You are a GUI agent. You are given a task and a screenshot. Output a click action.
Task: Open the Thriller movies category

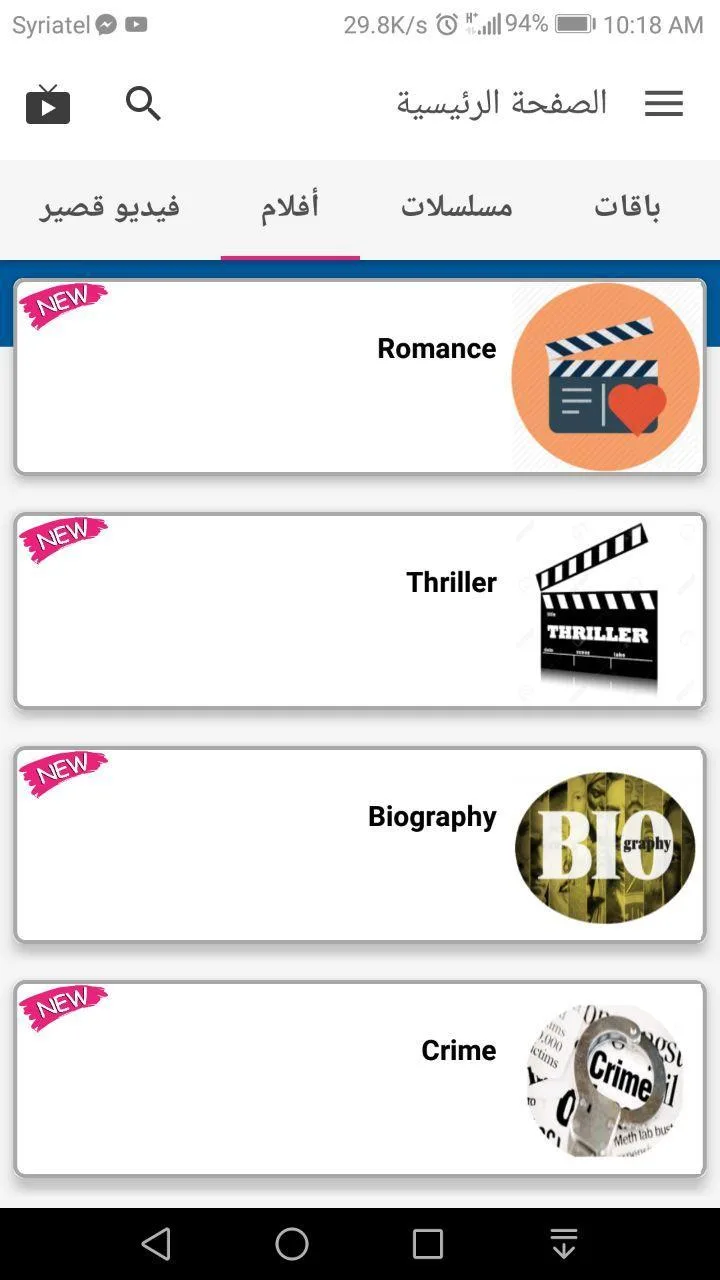360,610
